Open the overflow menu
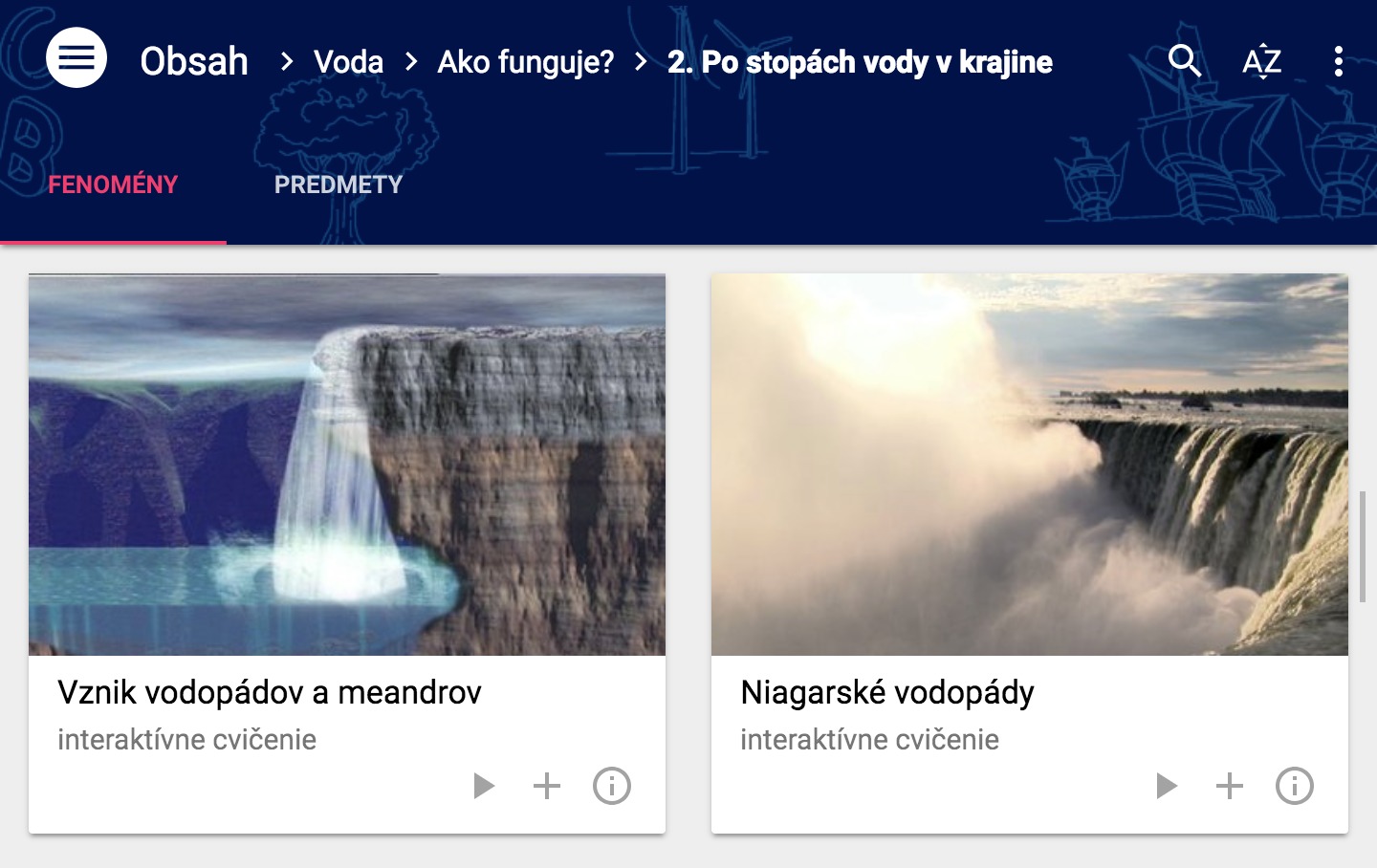The width and height of the screenshot is (1377, 868). [1338, 61]
